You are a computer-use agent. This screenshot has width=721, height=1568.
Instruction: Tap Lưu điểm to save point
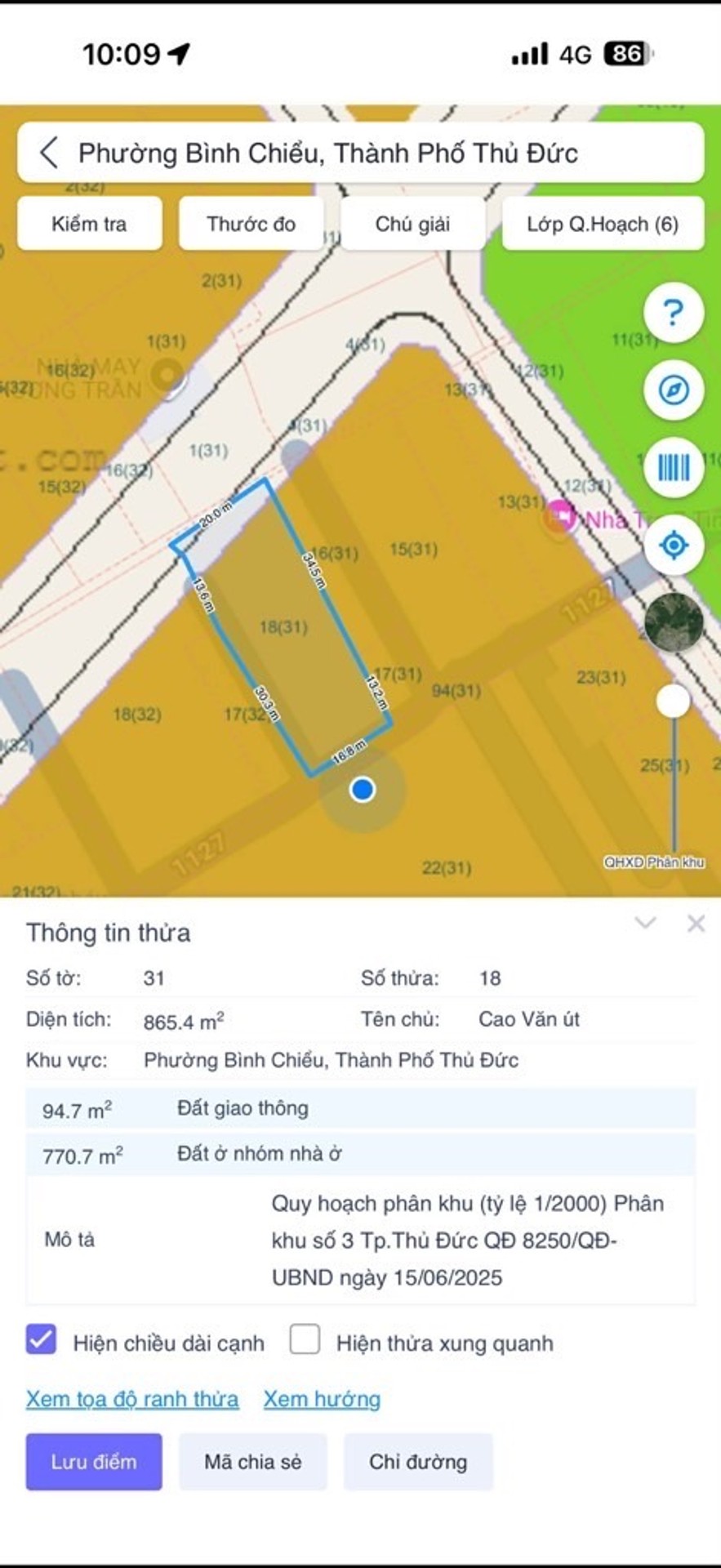(94, 1462)
